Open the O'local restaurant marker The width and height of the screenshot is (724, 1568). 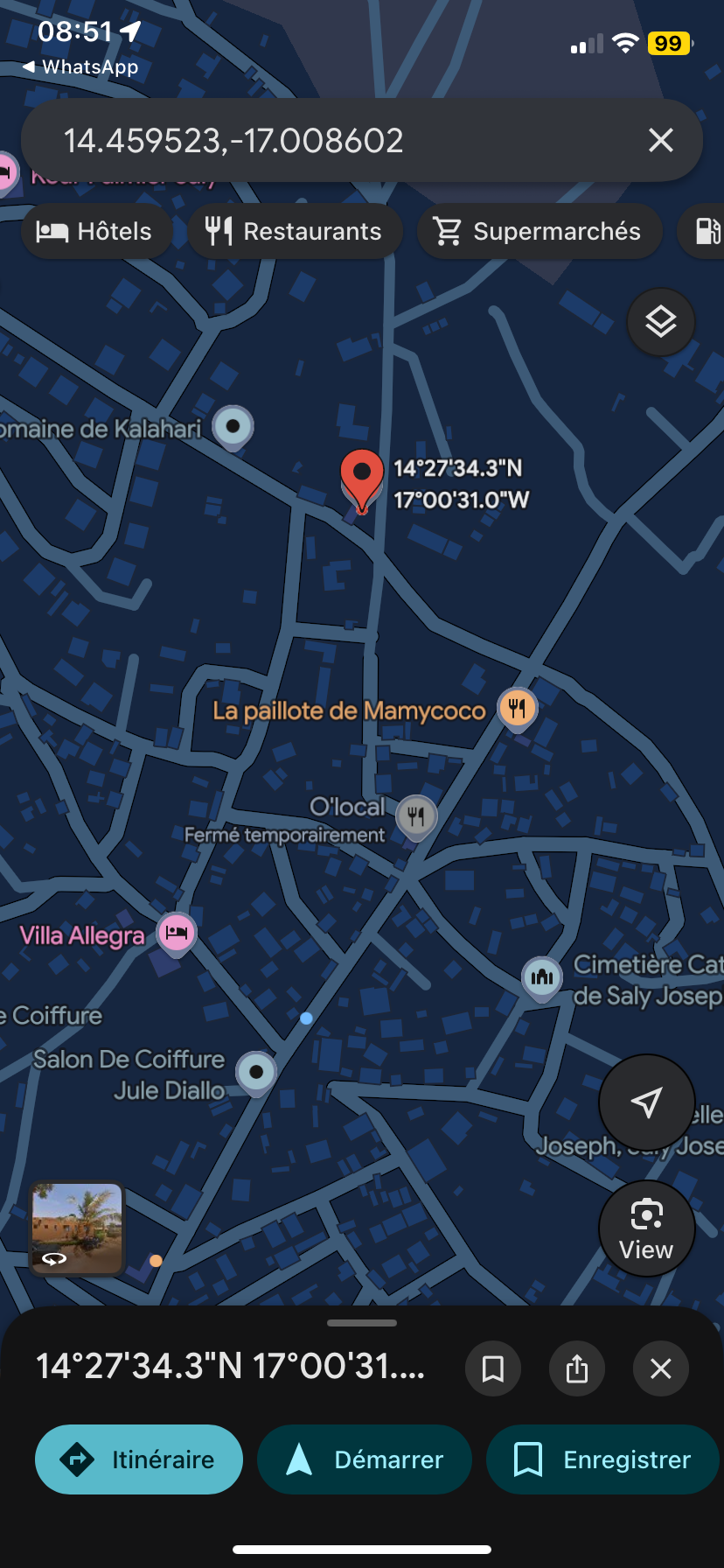click(x=416, y=815)
